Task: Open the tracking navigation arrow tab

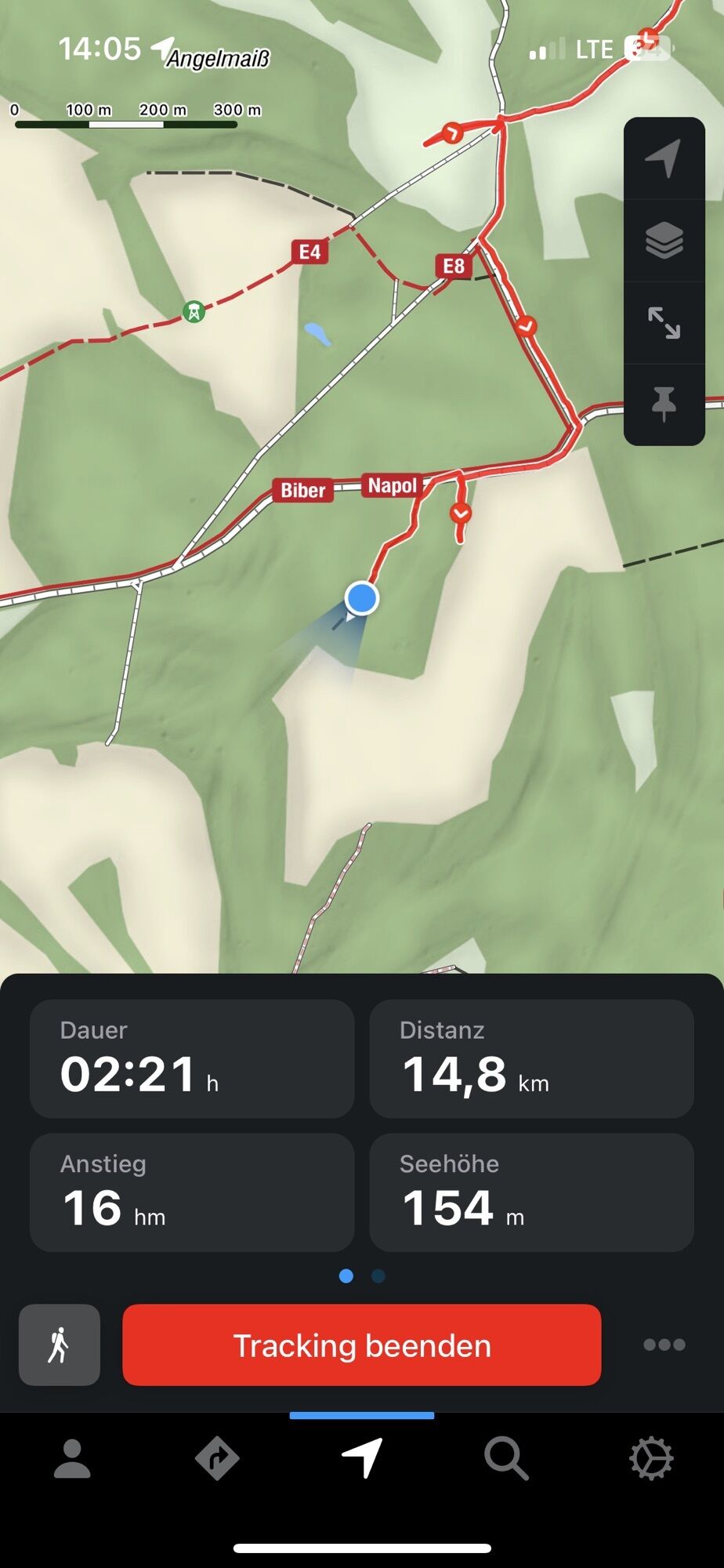Action: point(362,1459)
